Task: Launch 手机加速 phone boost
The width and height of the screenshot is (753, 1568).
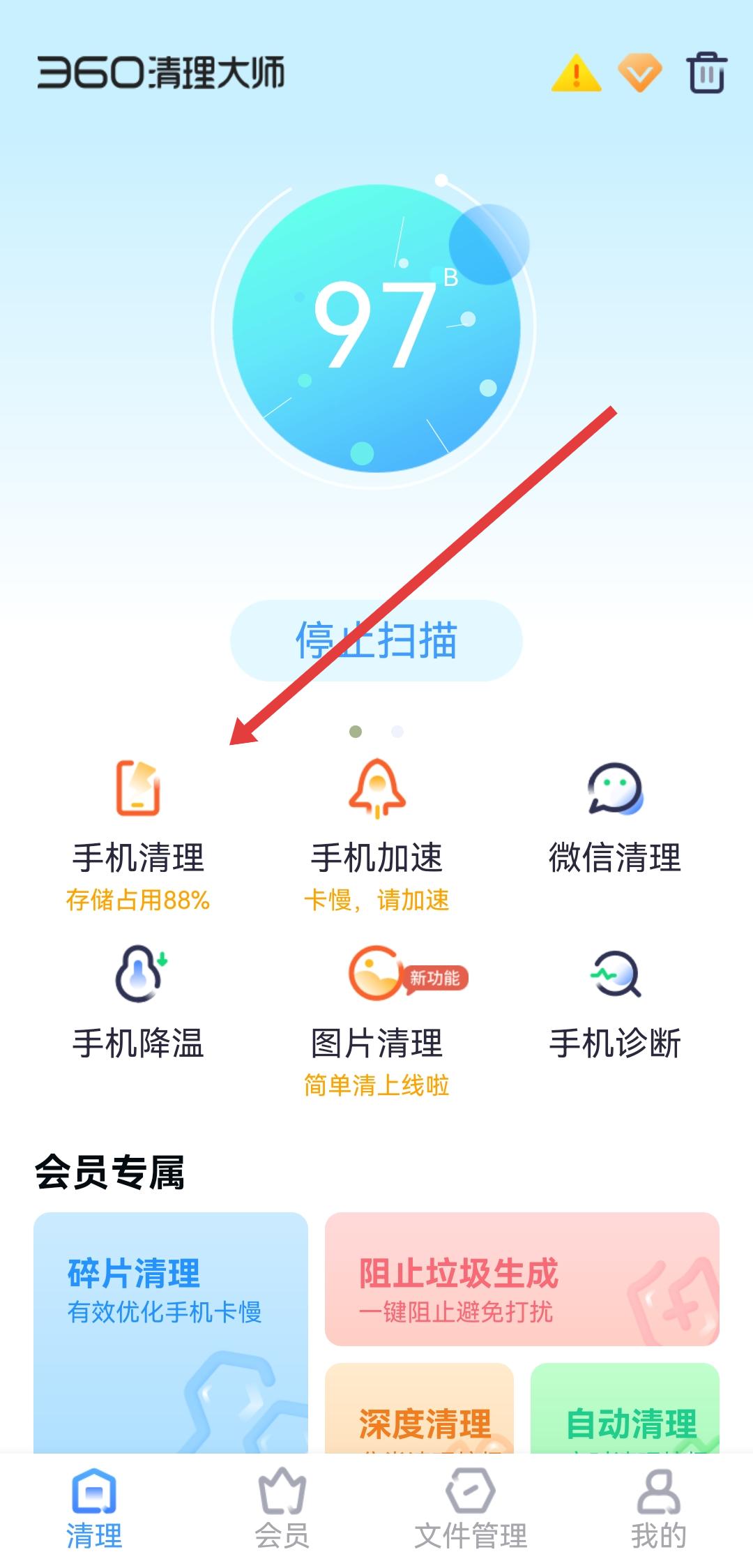Action: [x=376, y=834]
